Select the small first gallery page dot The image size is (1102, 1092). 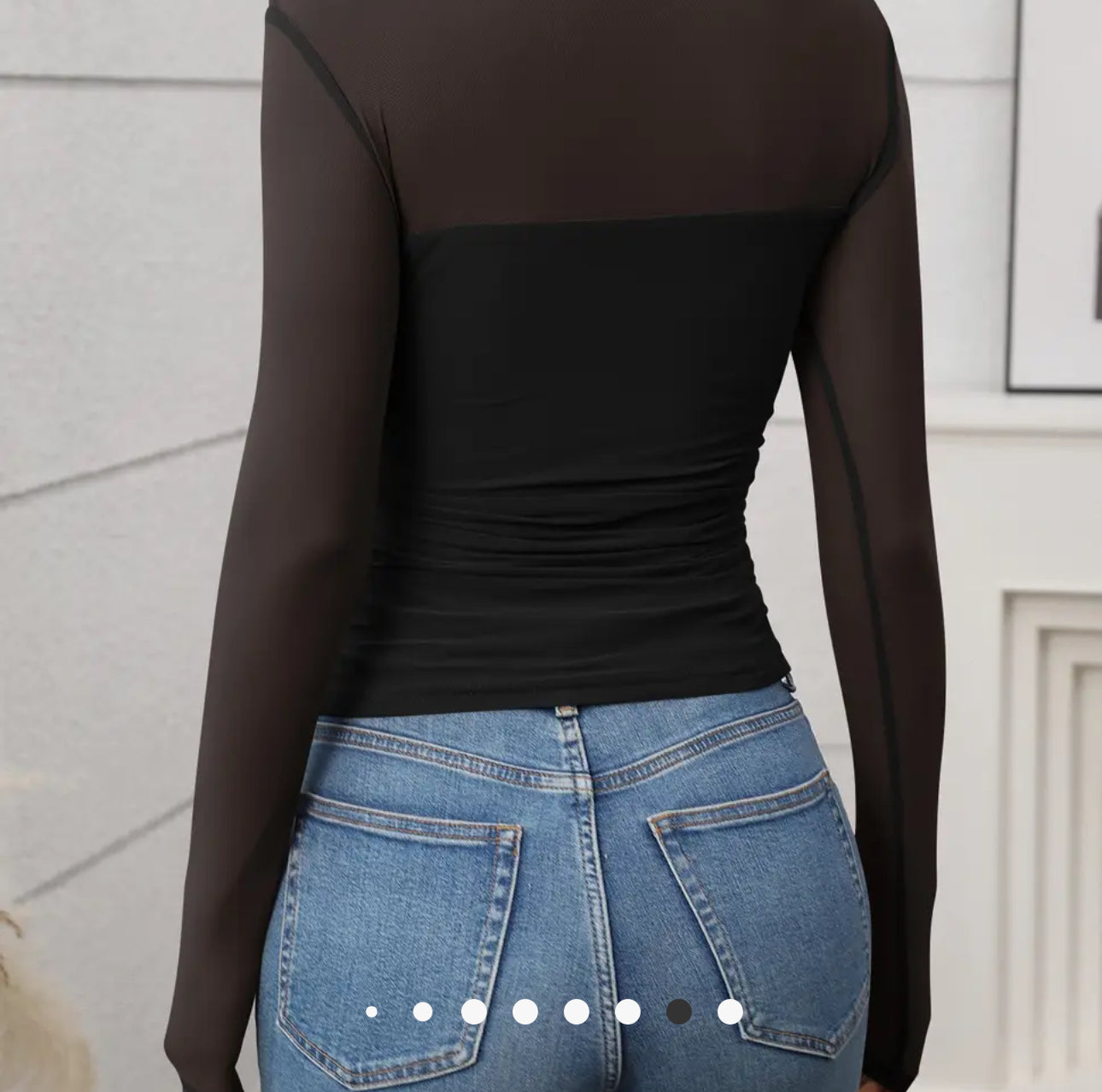pos(372,1012)
